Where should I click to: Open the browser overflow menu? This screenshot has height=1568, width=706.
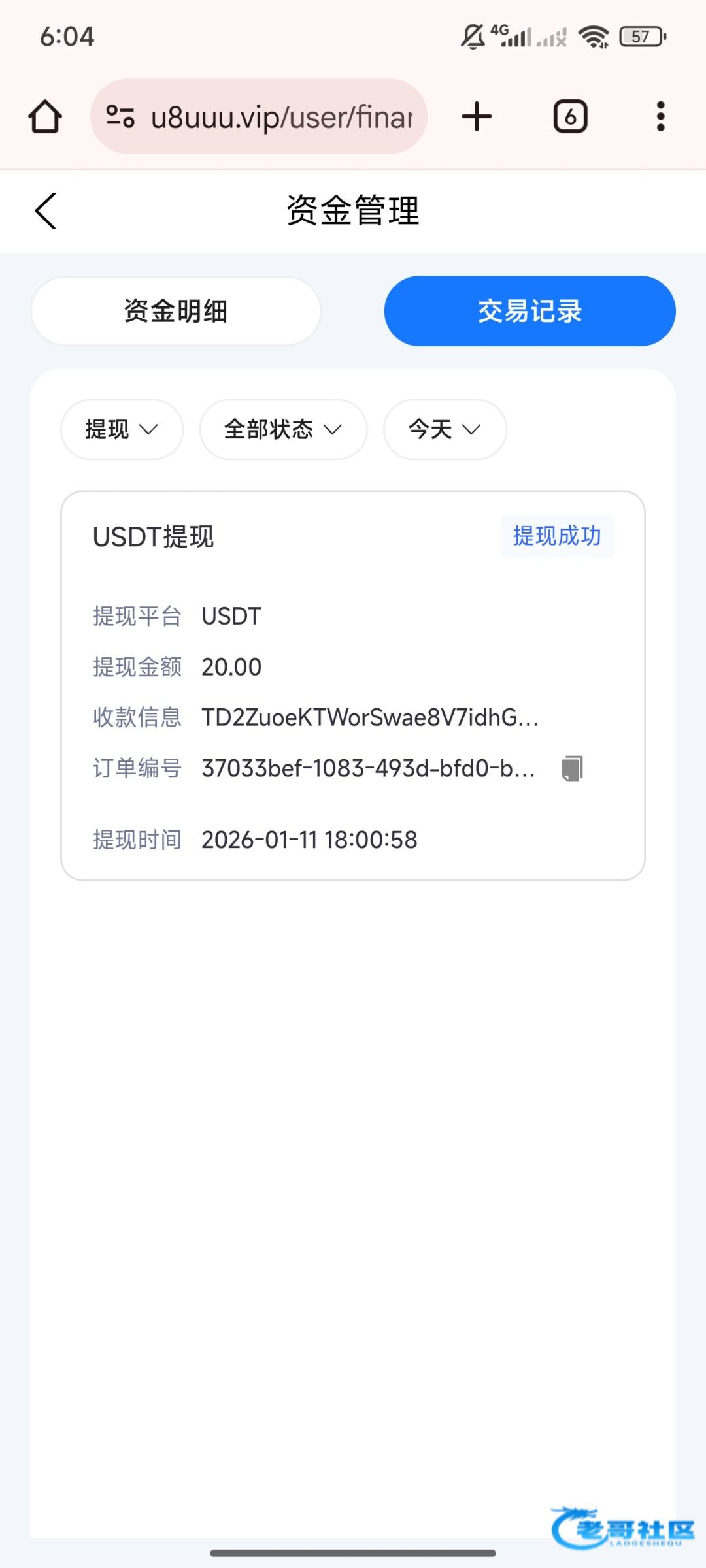[x=660, y=117]
